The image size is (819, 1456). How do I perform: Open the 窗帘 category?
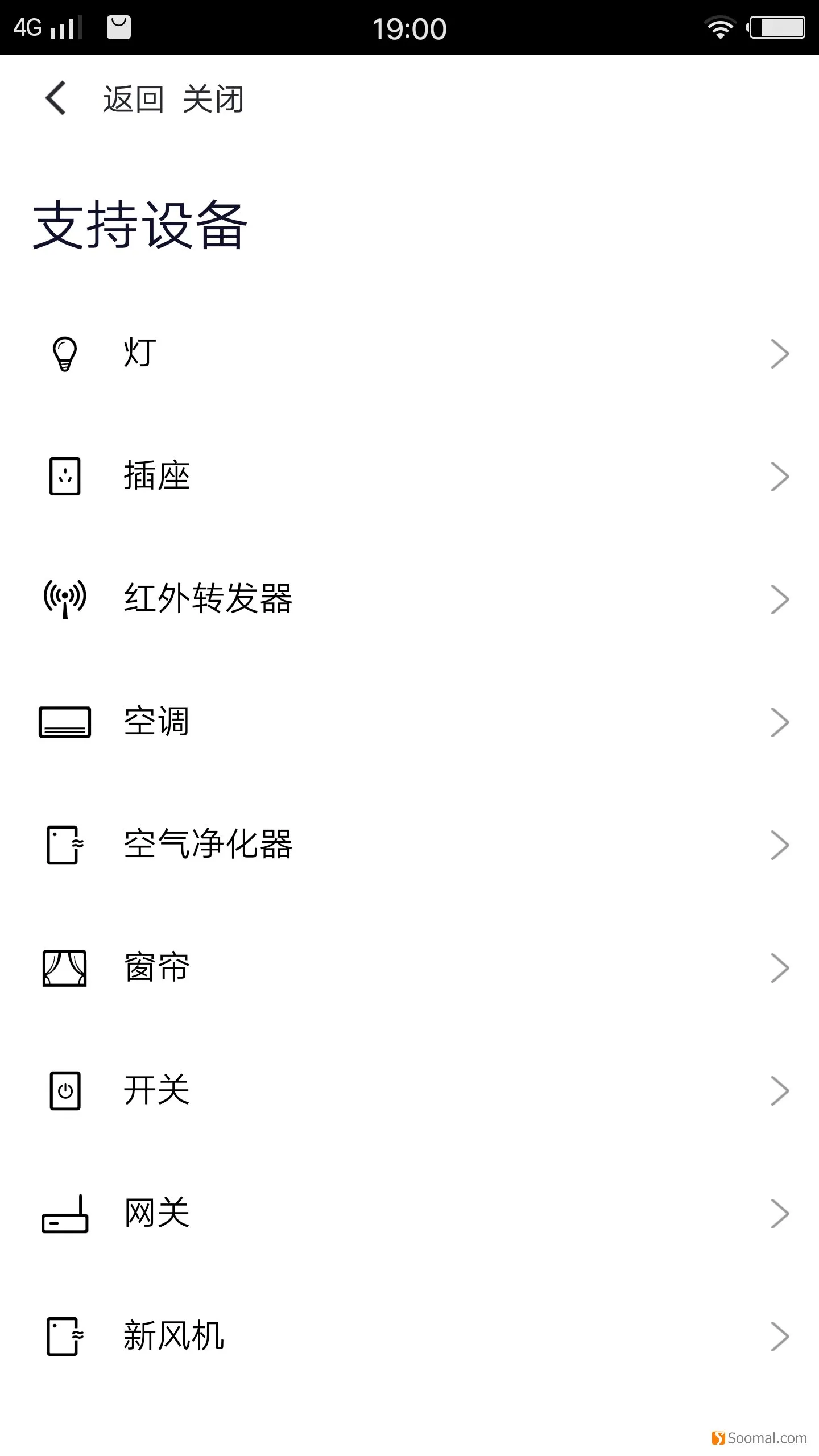409,967
